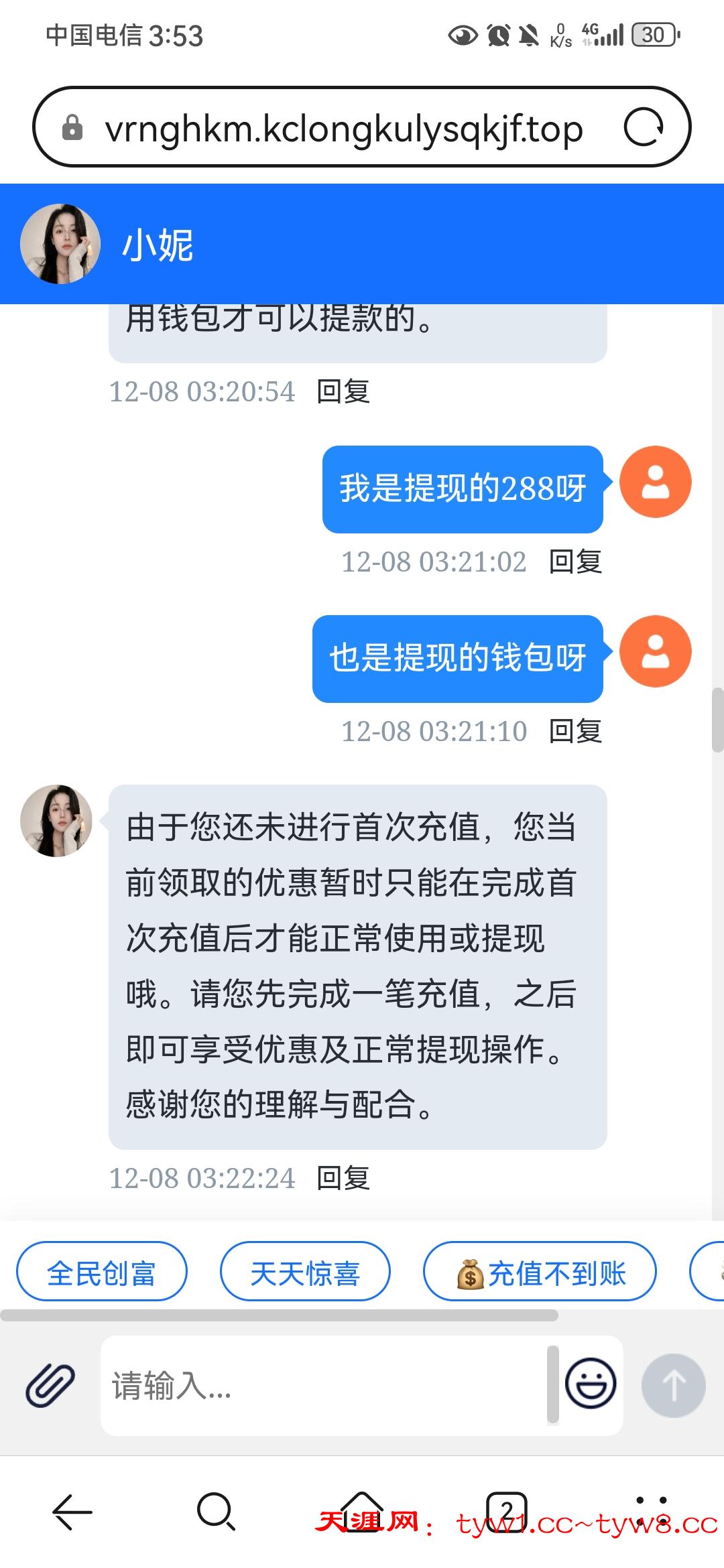The height and width of the screenshot is (1568, 724).
Task: Select the 全民创富 quick chip
Action: [102, 1273]
